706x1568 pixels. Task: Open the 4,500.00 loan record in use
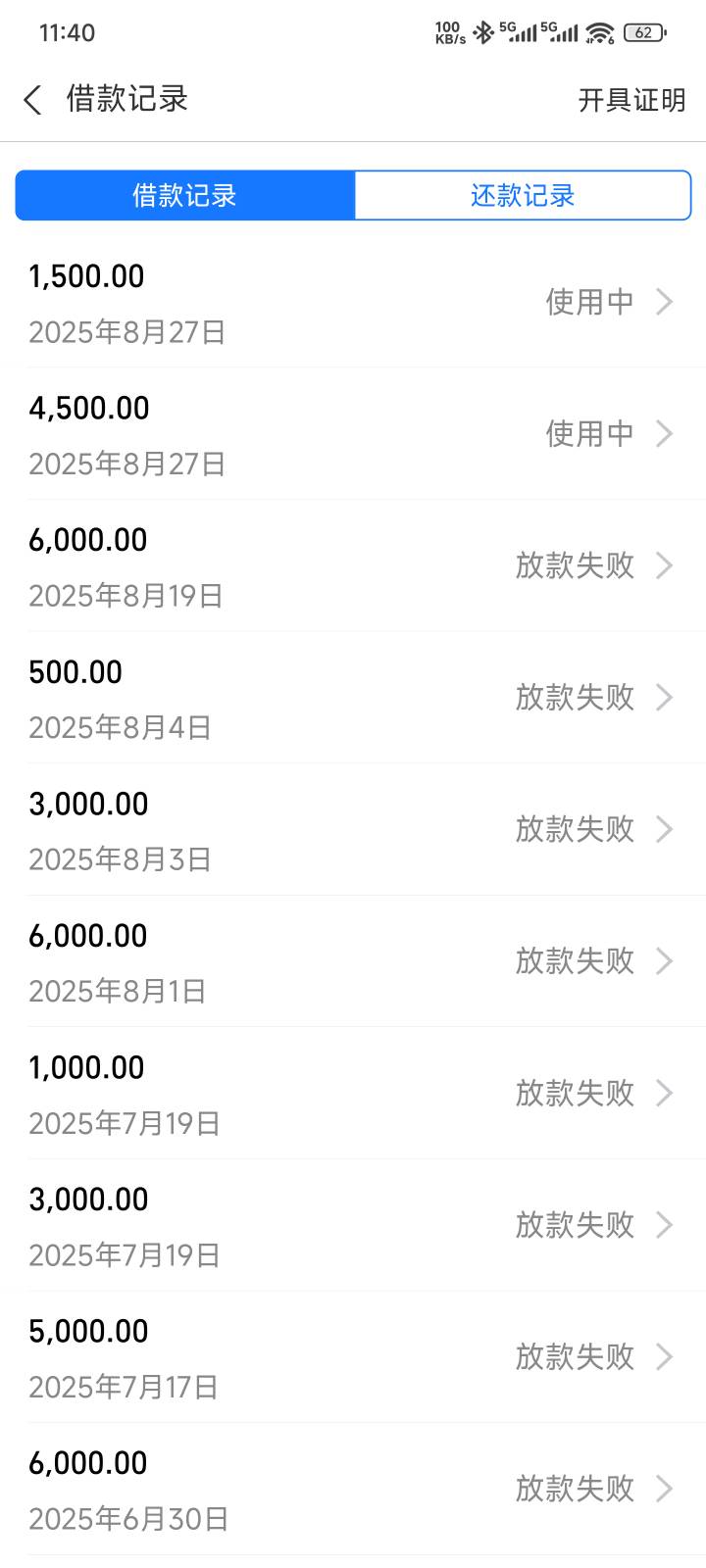(353, 434)
